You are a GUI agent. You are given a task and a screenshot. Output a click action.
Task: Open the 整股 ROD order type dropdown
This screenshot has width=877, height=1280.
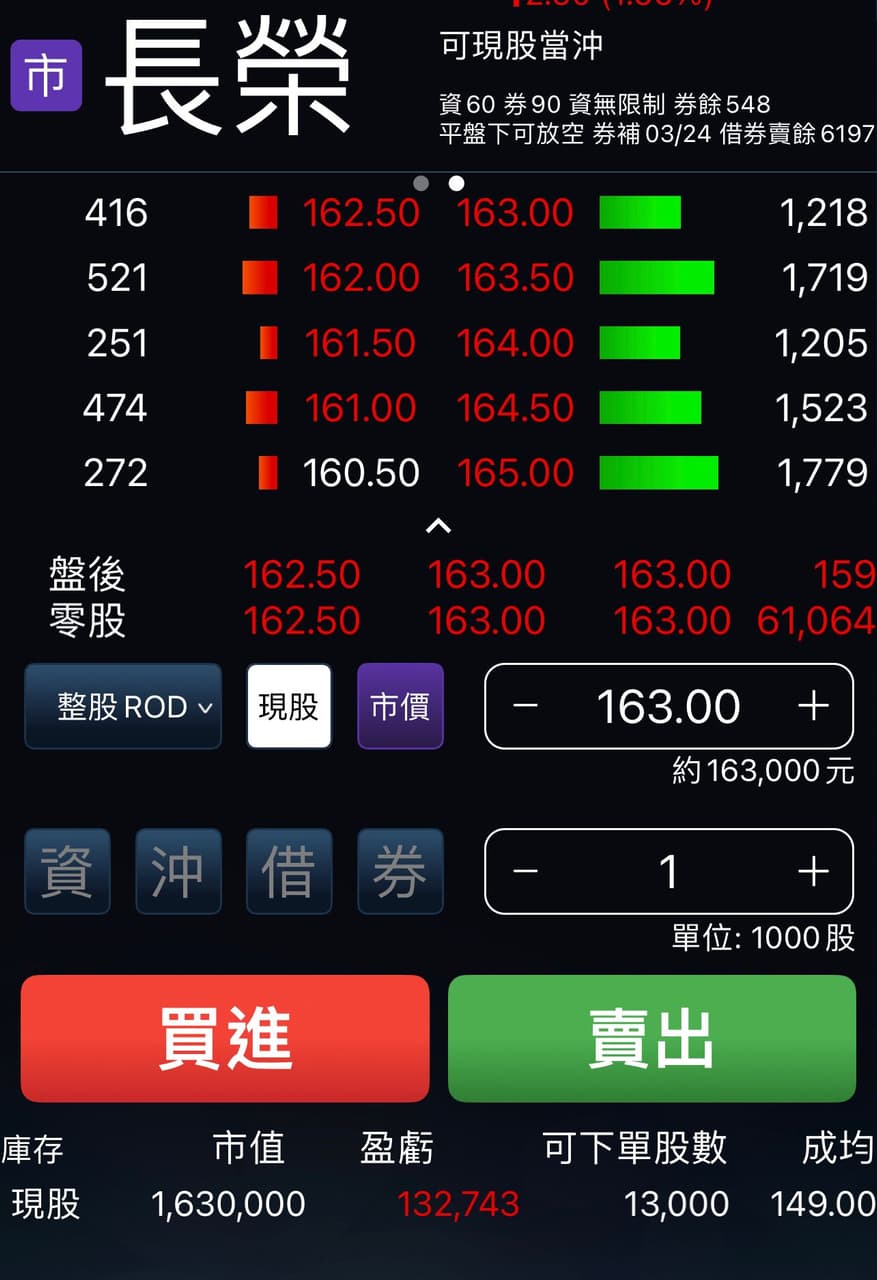click(122, 707)
